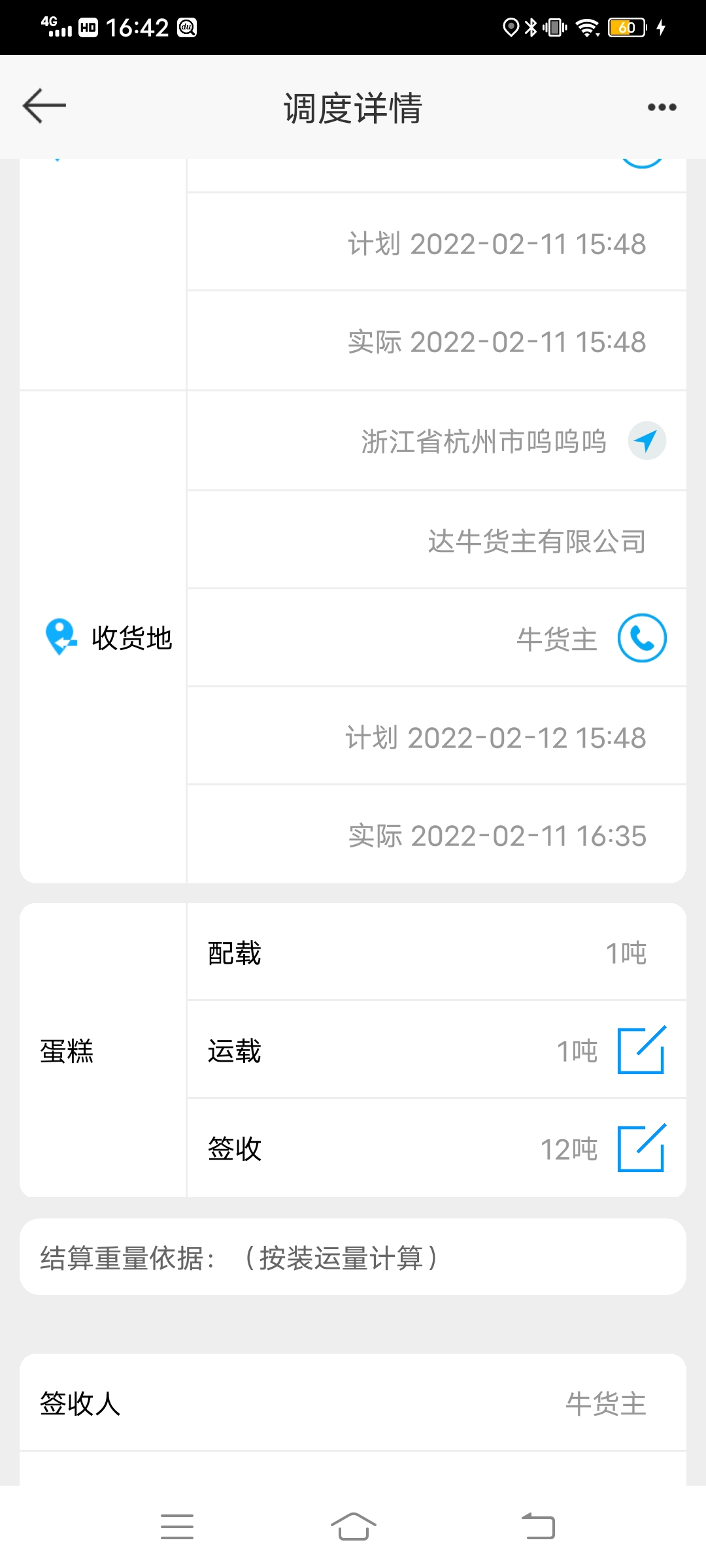Open system recent apps menu
Image resolution: width=706 pixels, height=1568 pixels.
pyautogui.click(x=177, y=1527)
